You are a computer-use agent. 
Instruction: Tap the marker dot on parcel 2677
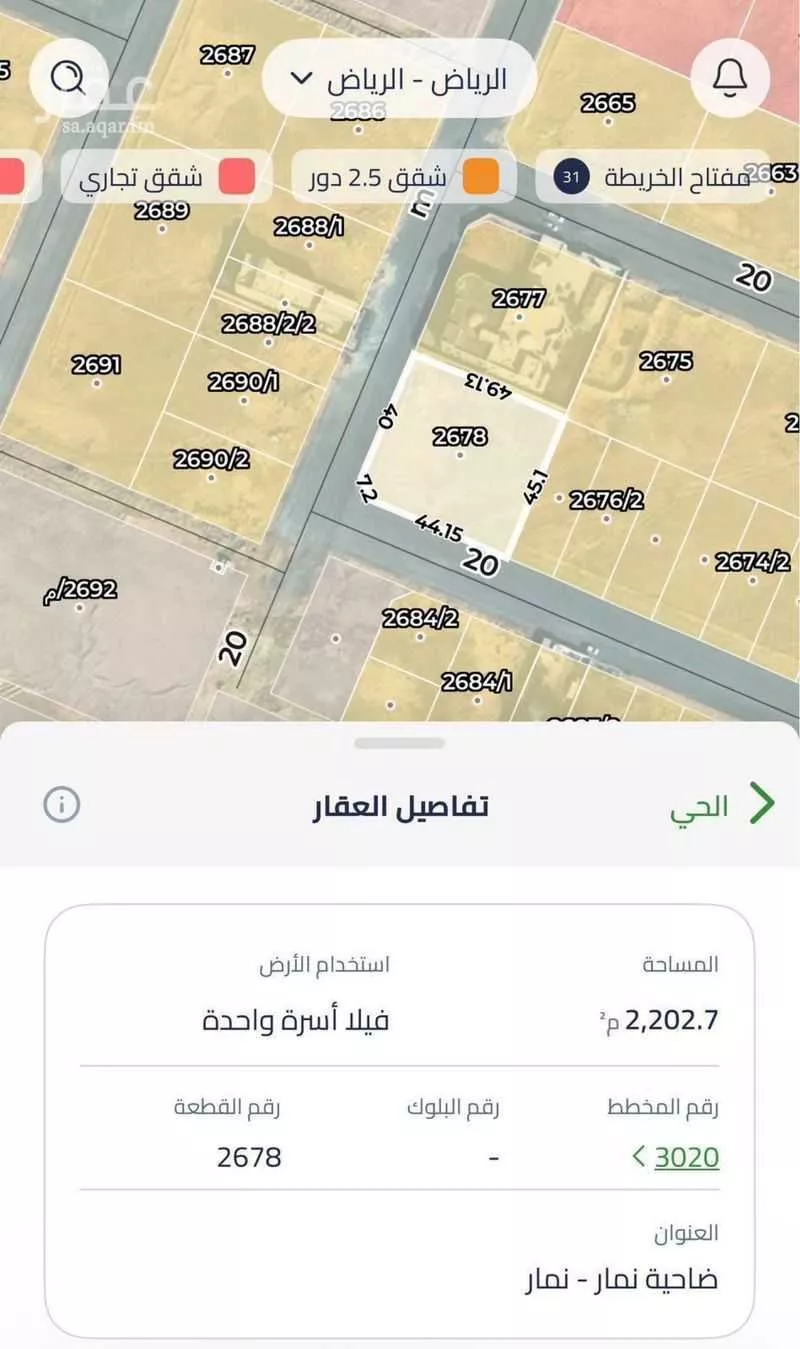[x=519, y=316]
